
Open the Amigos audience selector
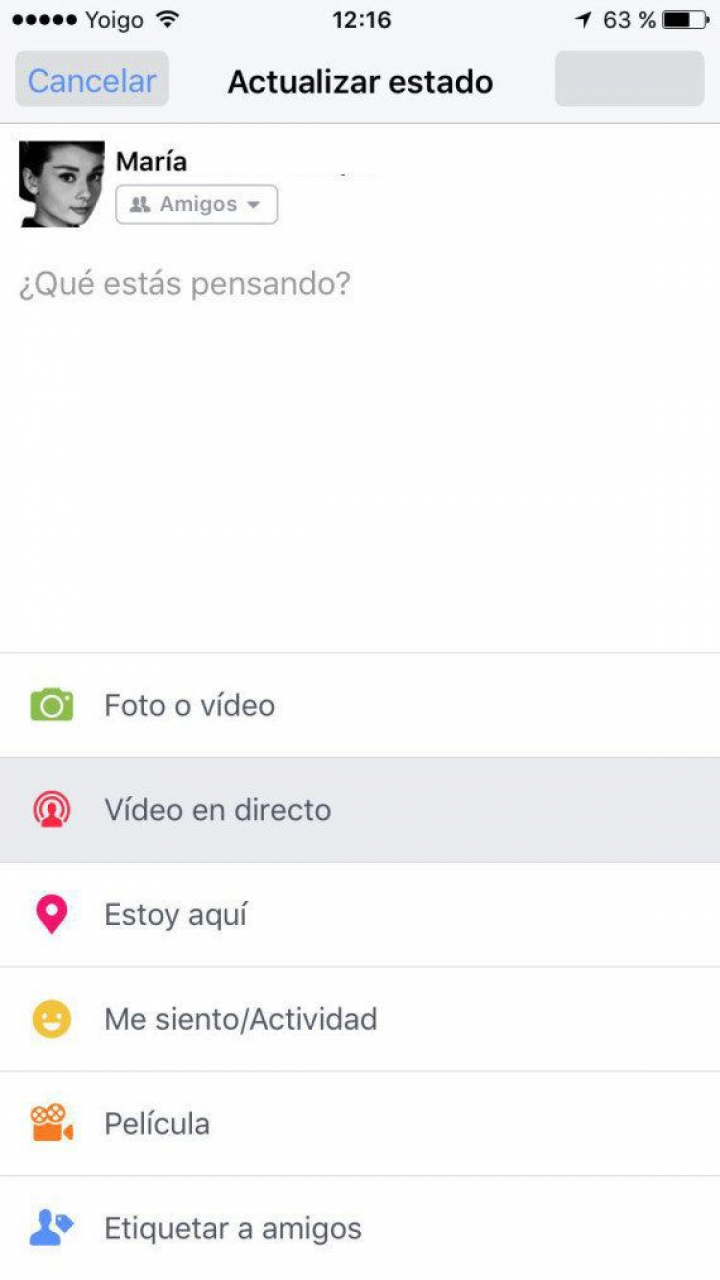197,204
